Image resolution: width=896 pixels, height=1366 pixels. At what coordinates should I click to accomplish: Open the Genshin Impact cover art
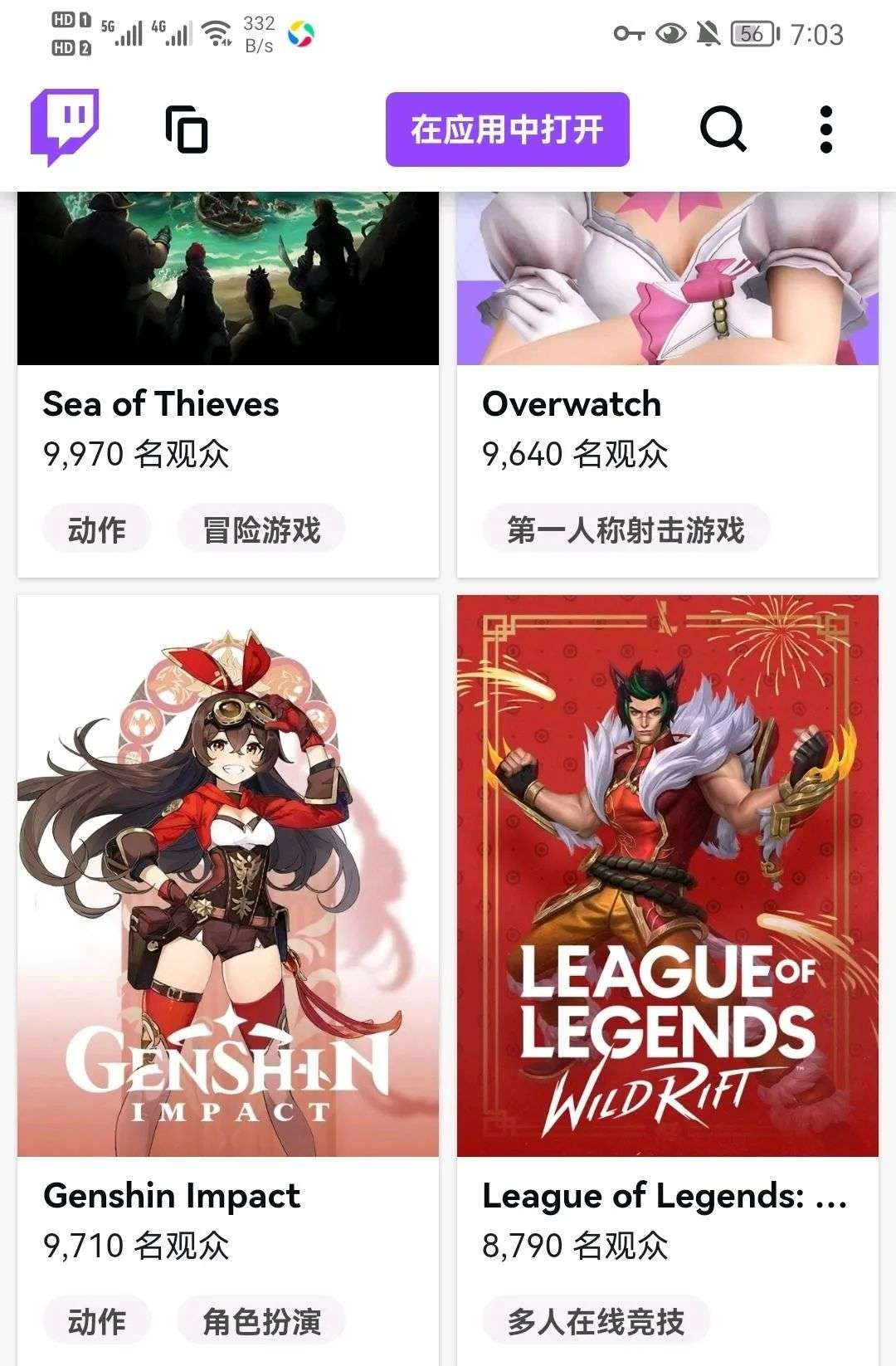point(228,876)
